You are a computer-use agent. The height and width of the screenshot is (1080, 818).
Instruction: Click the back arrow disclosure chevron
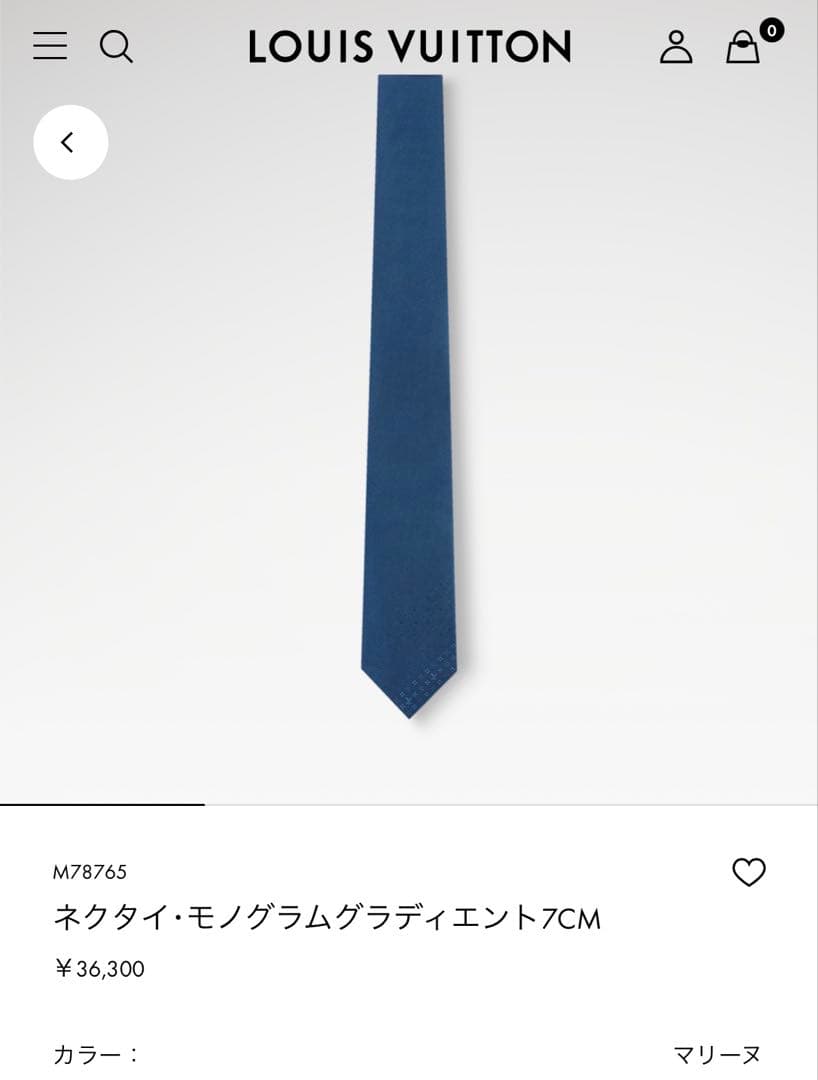click(68, 142)
